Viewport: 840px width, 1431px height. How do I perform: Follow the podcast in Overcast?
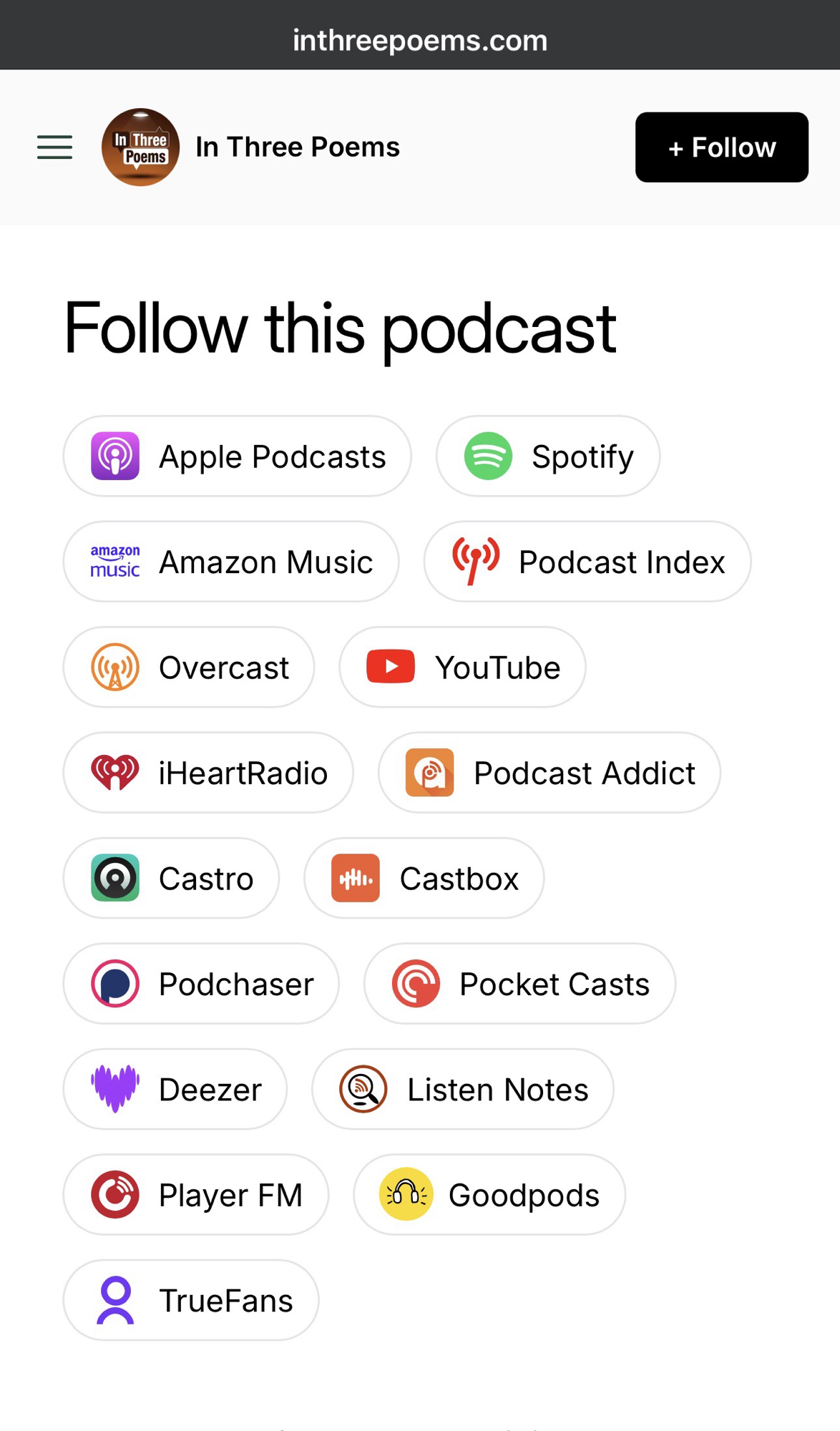[x=189, y=668]
